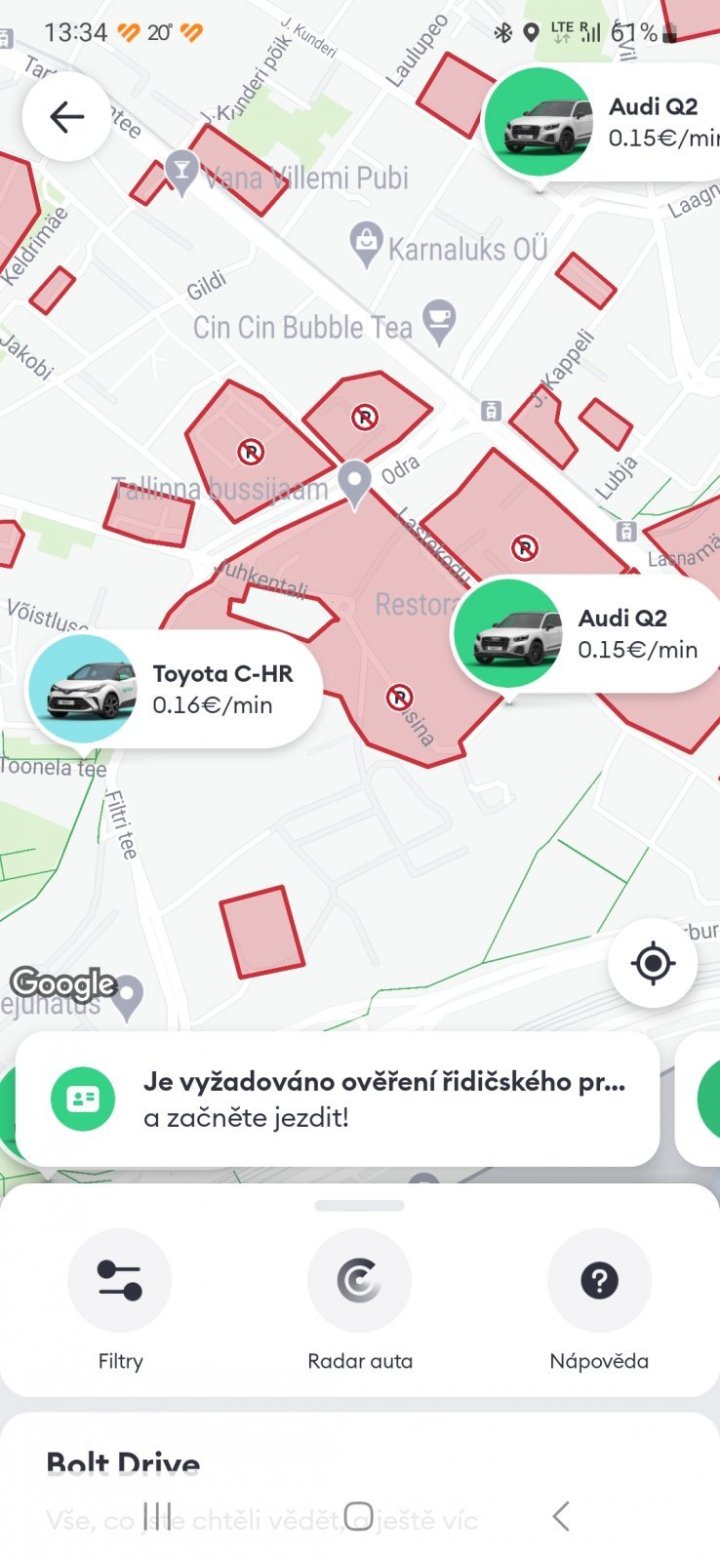720x1561 pixels.
Task: Open Nápověda help
Action: pyautogui.click(x=599, y=1281)
